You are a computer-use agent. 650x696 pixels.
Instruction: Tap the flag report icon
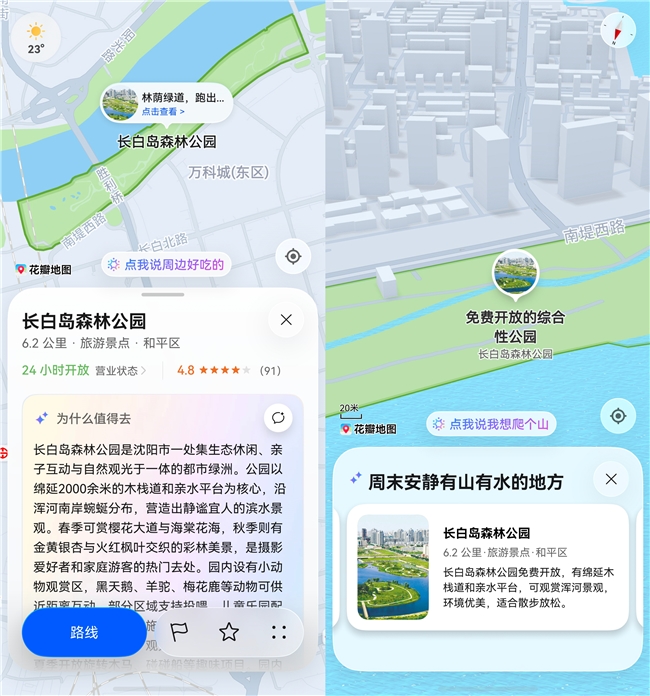pyautogui.click(x=179, y=632)
